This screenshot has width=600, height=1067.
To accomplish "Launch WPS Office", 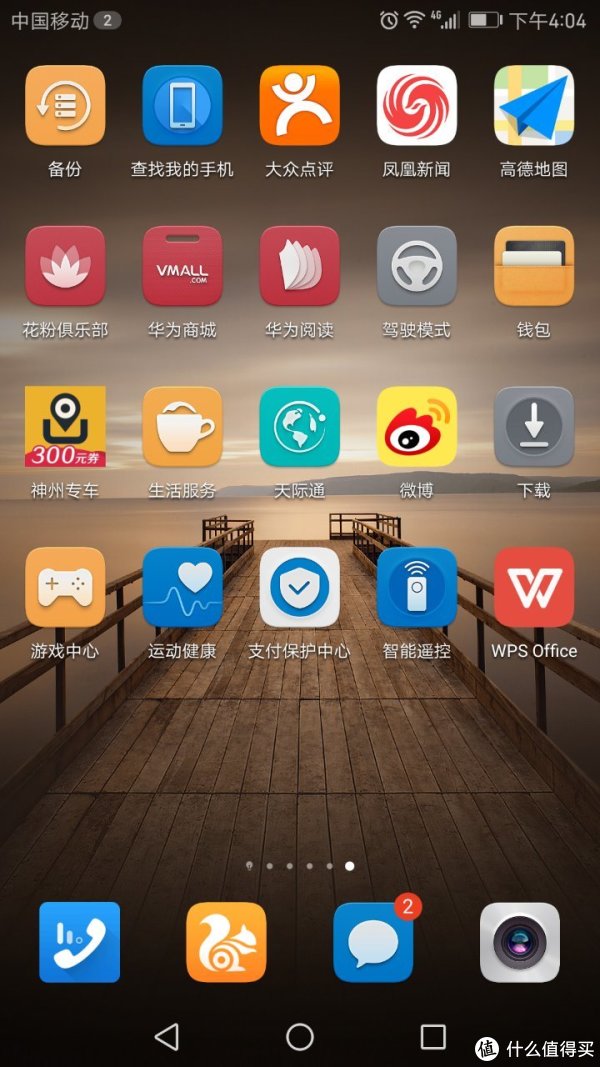I will [x=534, y=587].
